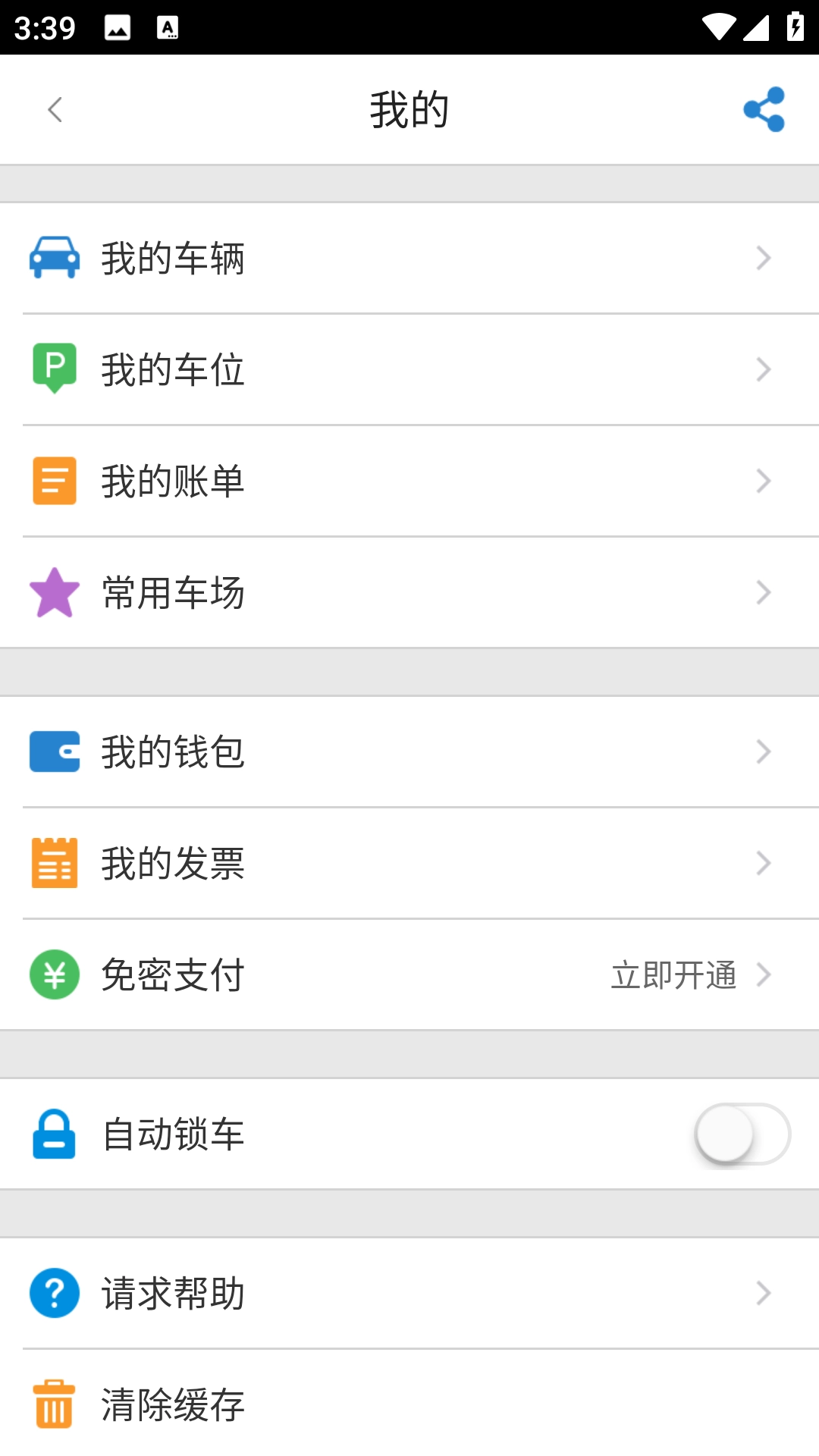Click the orange bill icon beside 我的账单
Image resolution: width=819 pixels, height=1456 pixels.
(x=54, y=480)
